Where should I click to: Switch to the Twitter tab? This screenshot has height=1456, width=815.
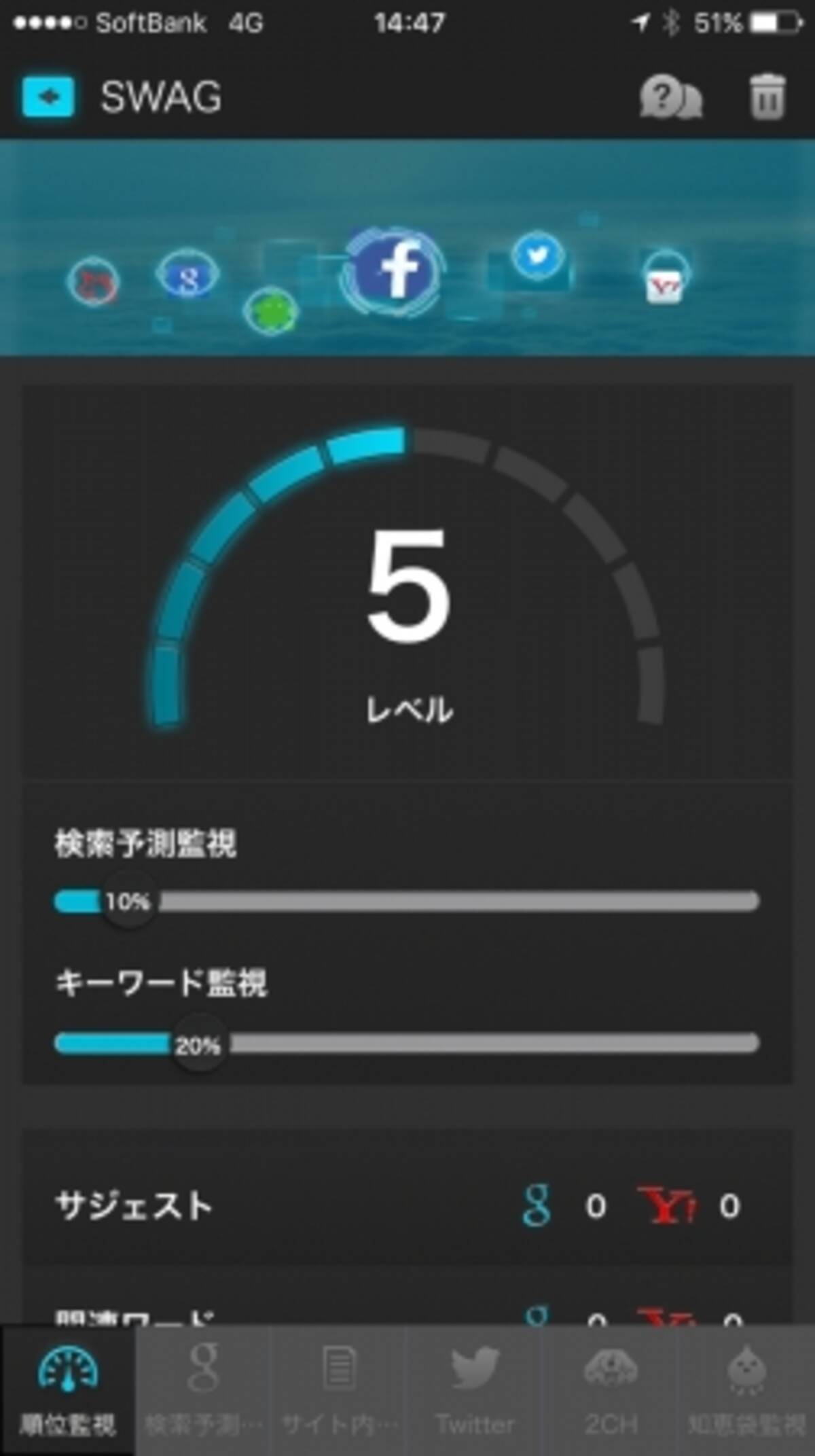coord(475,1391)
